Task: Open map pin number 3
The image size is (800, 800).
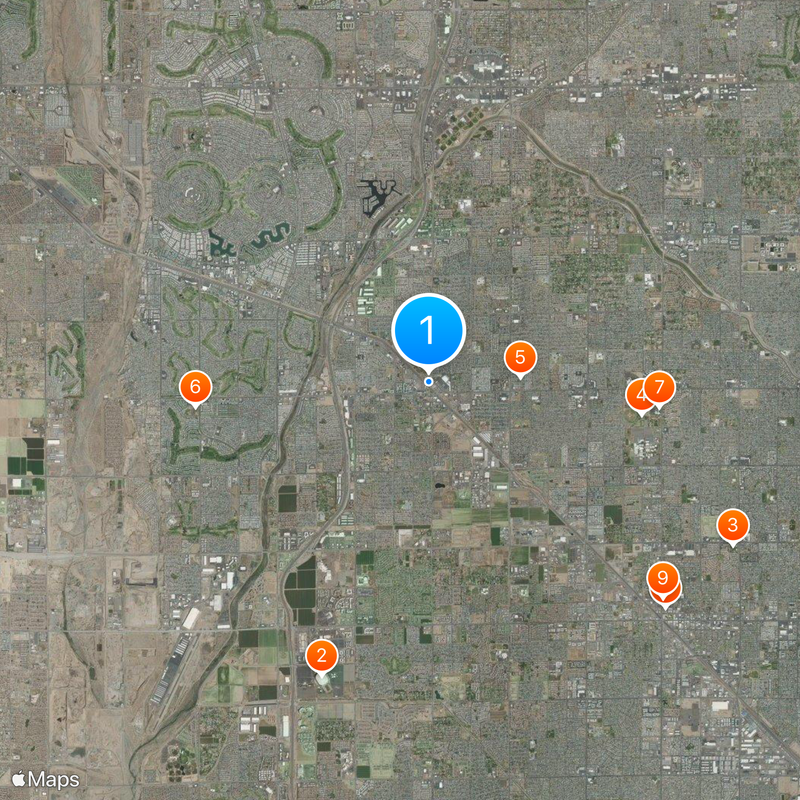Action: (733, 524)
